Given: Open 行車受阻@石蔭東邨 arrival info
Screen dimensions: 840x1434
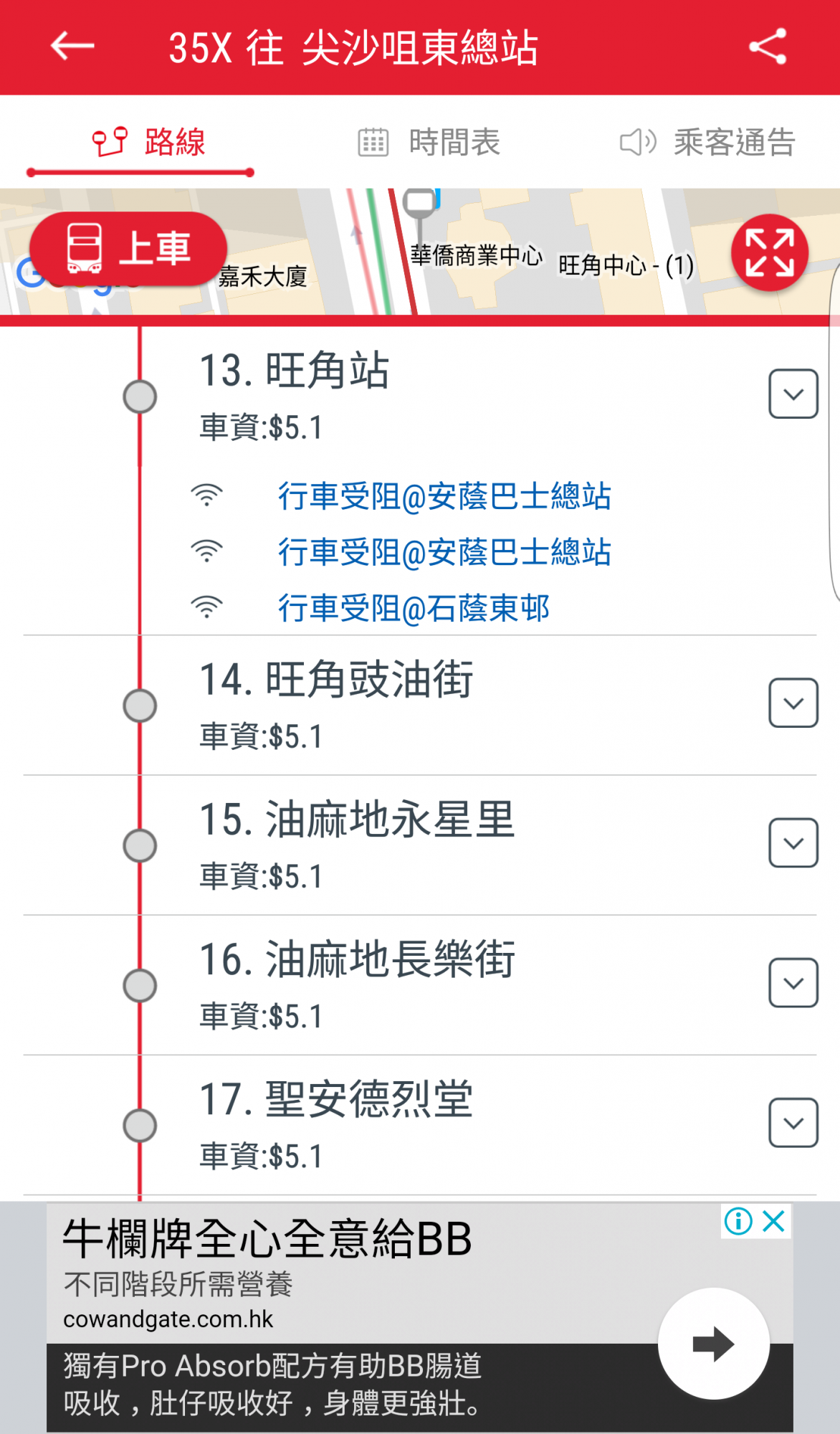Looking at the screenshot, I should coord(414,608).
